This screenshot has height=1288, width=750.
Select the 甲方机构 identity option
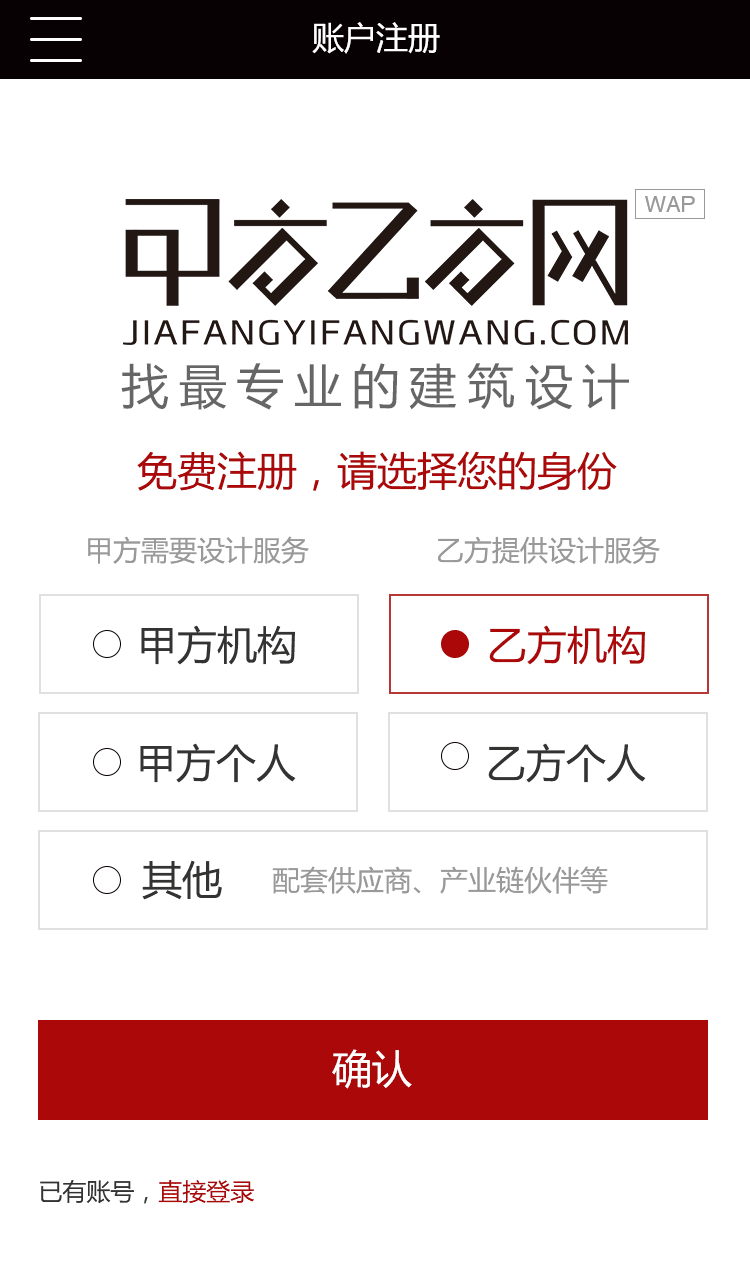click(x=198, y=644)
